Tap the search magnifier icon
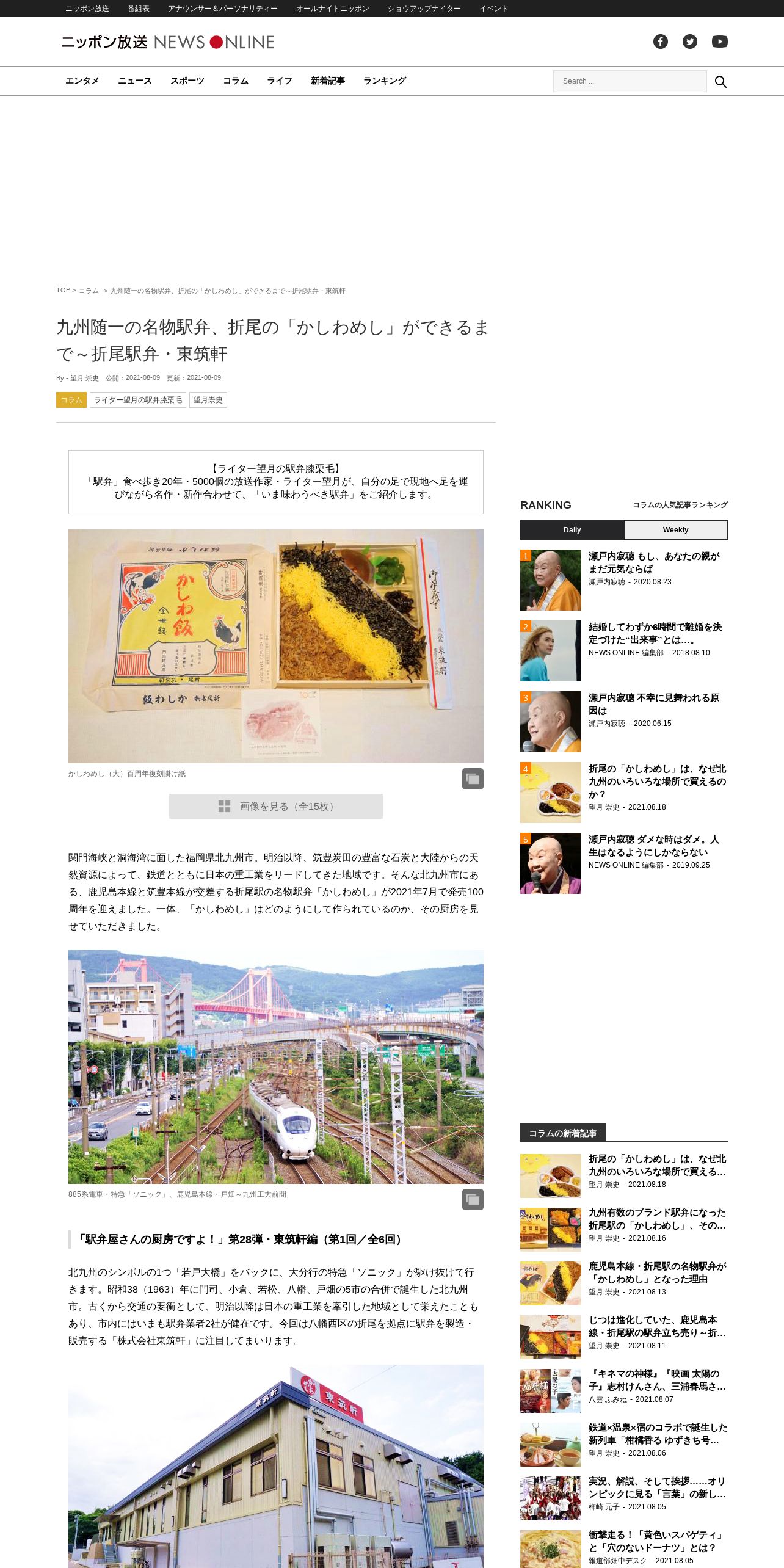The height and width of the screenshot is (1568, 784). pos(720,81)
